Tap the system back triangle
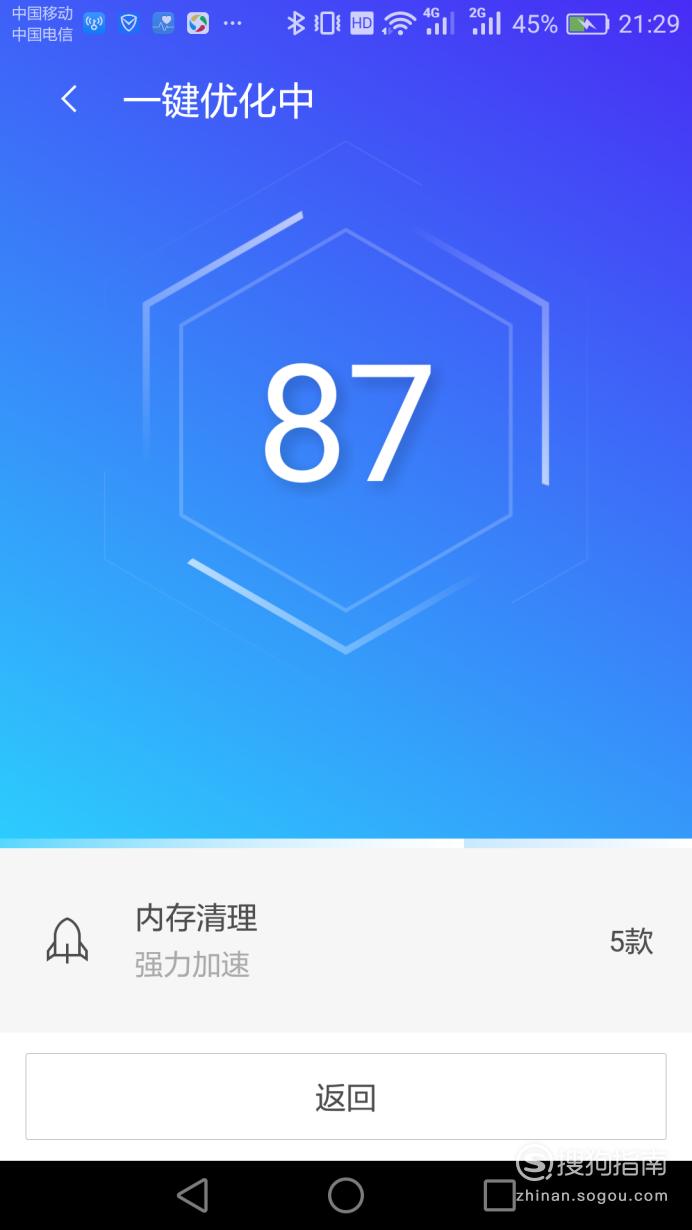The height and width of the screenshot is (1230, 692). pyautogui.click(x=192, y=1195)
